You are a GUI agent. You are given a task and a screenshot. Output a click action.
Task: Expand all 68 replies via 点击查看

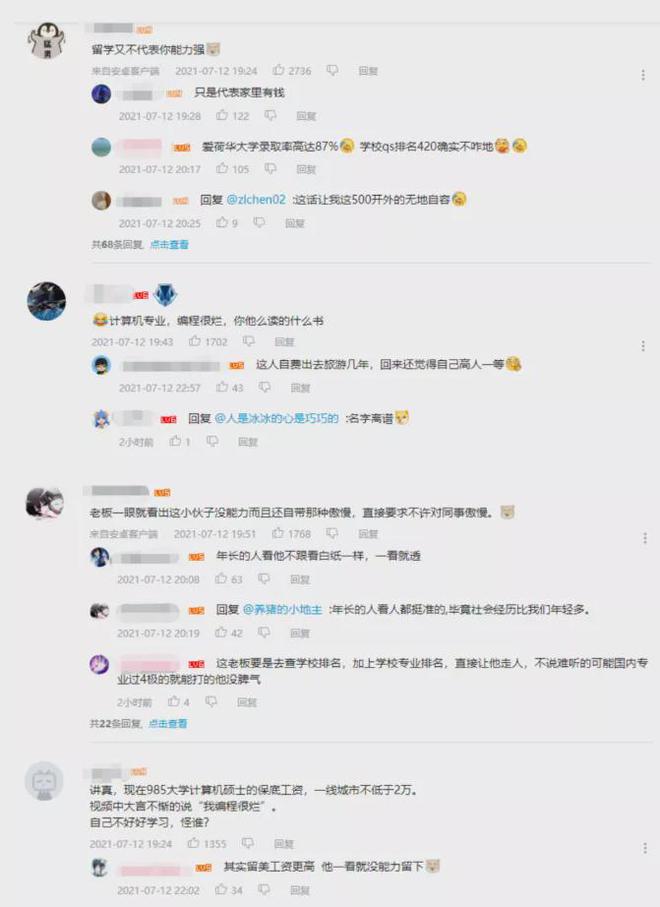[169, 244]
